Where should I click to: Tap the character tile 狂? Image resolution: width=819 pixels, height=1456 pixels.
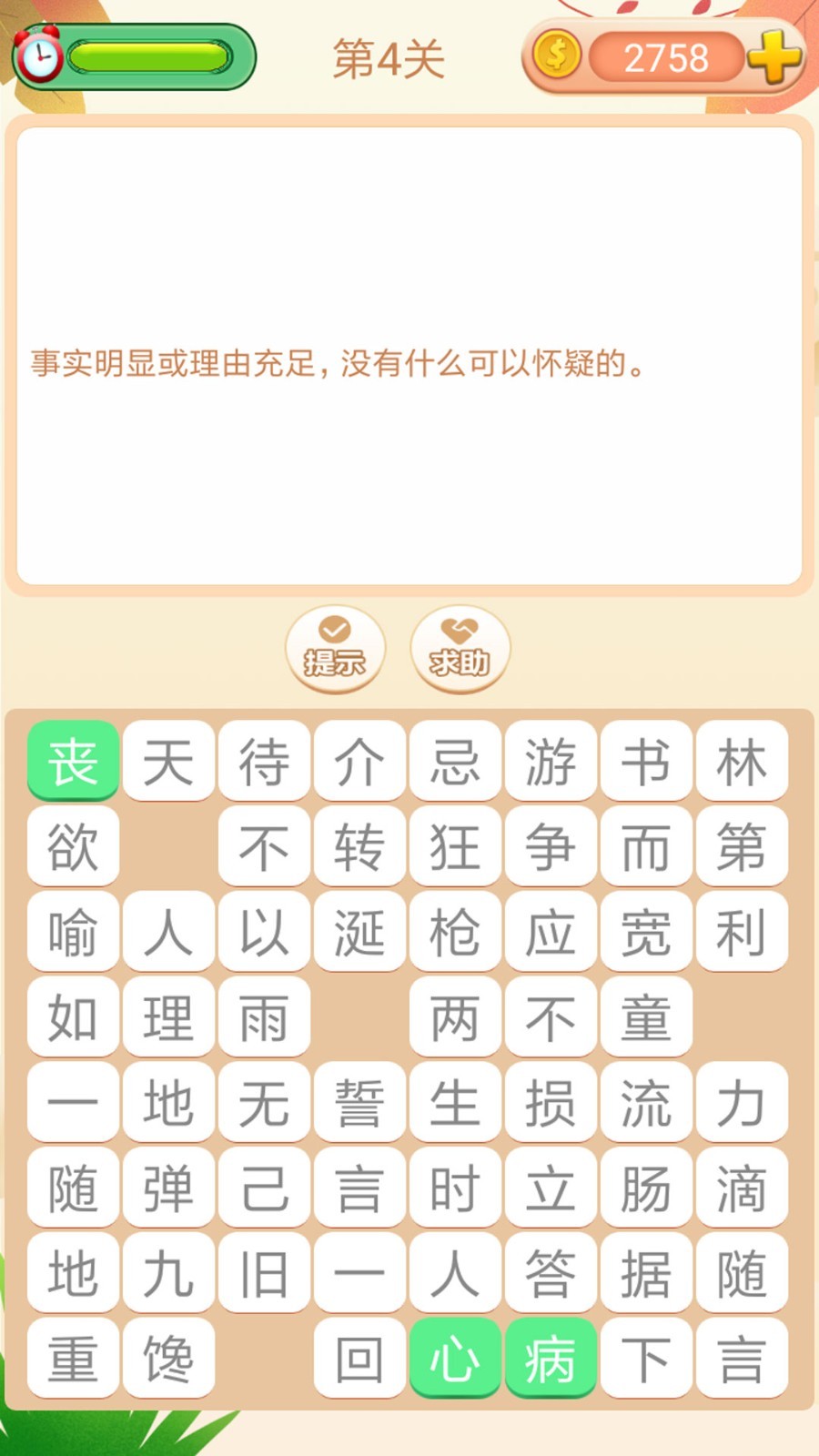[455, 846]
